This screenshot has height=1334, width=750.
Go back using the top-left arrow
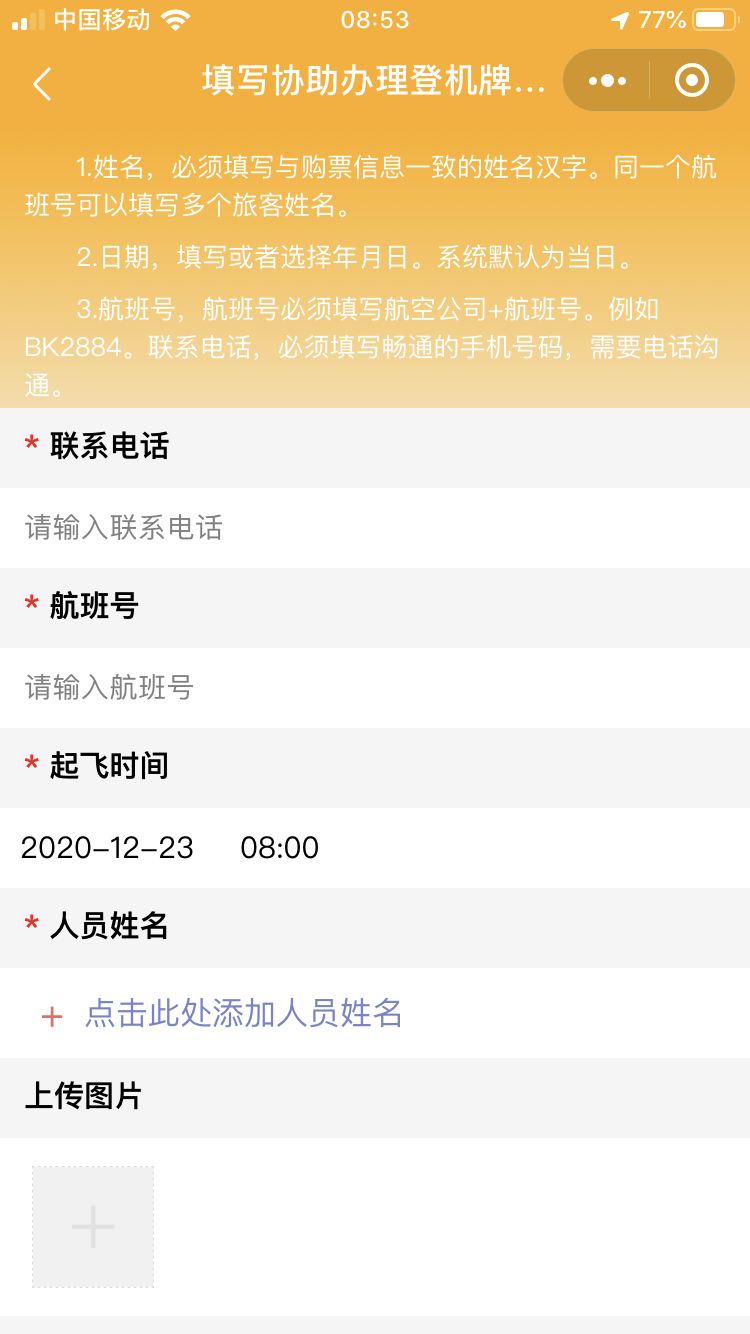pyautogui.click(x=42, y=83)
